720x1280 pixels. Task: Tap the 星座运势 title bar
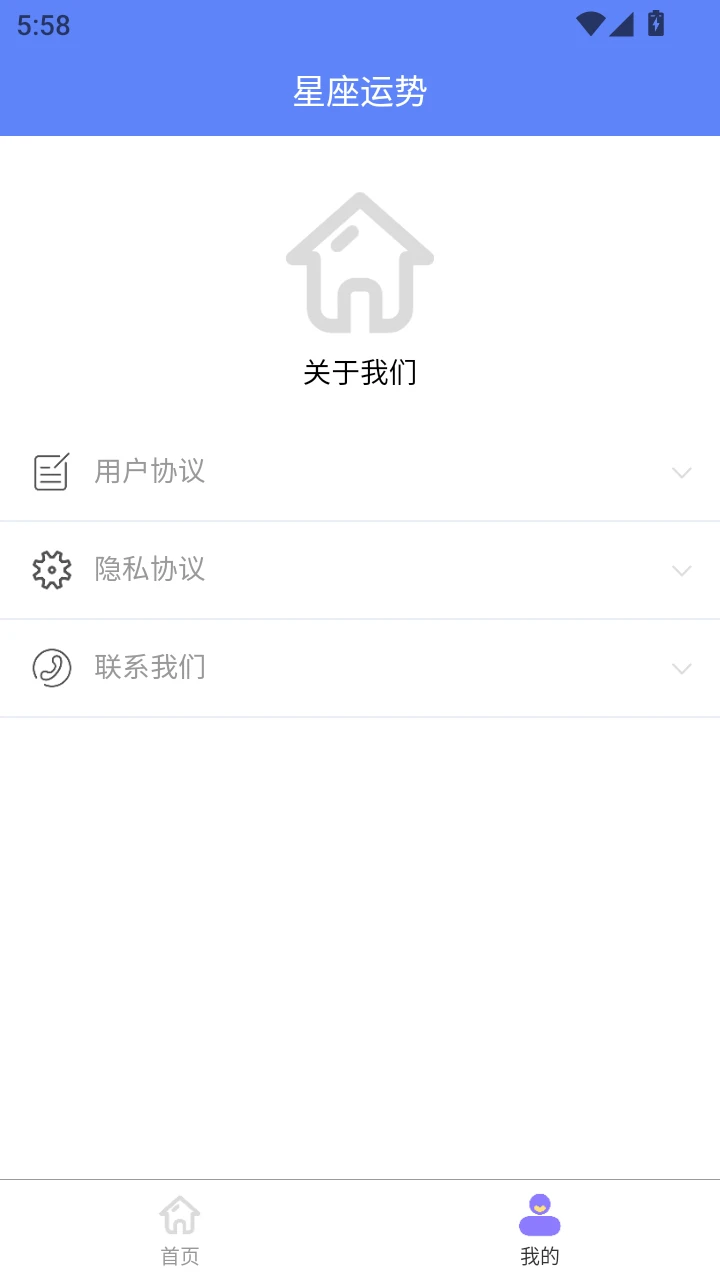pos(360,91)
